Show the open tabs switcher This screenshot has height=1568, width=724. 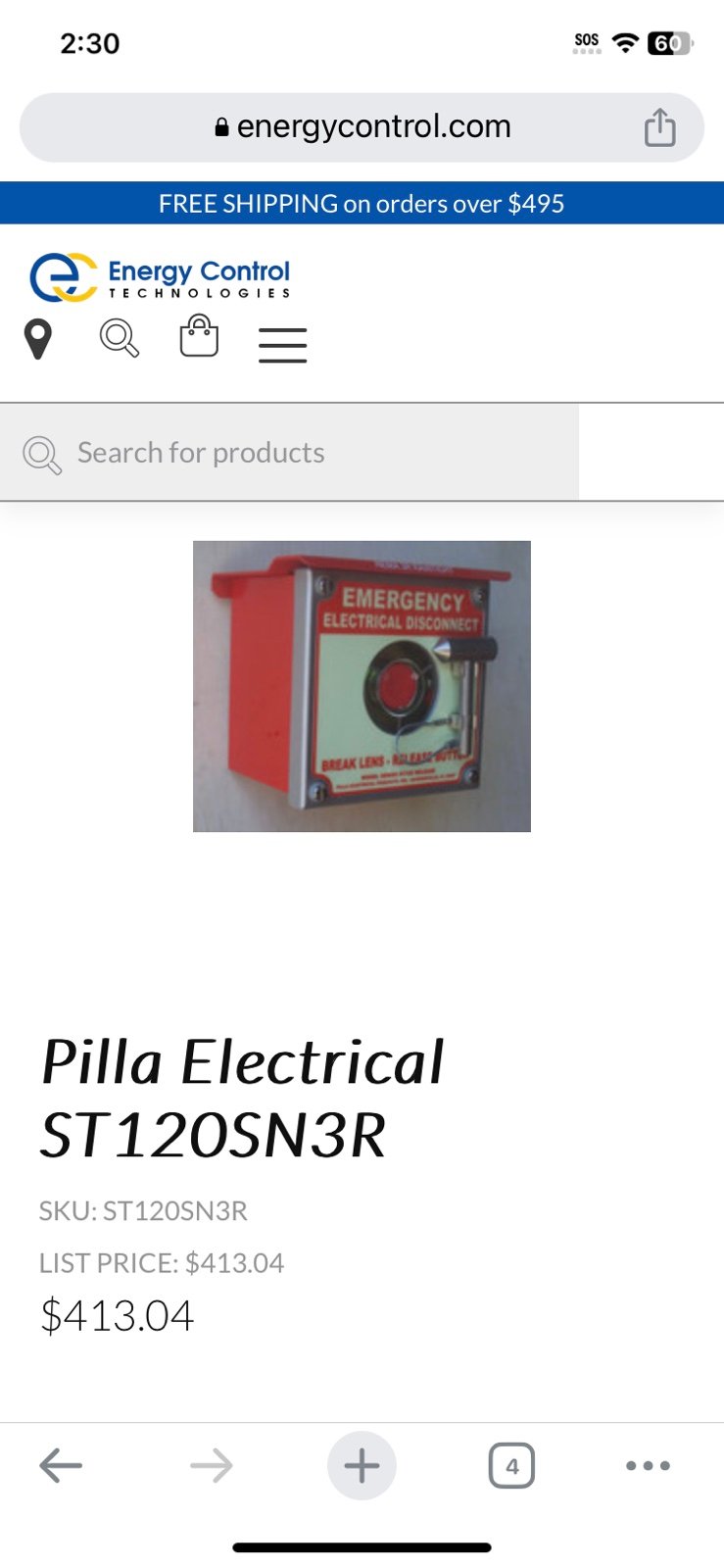tap(511, 1466)
